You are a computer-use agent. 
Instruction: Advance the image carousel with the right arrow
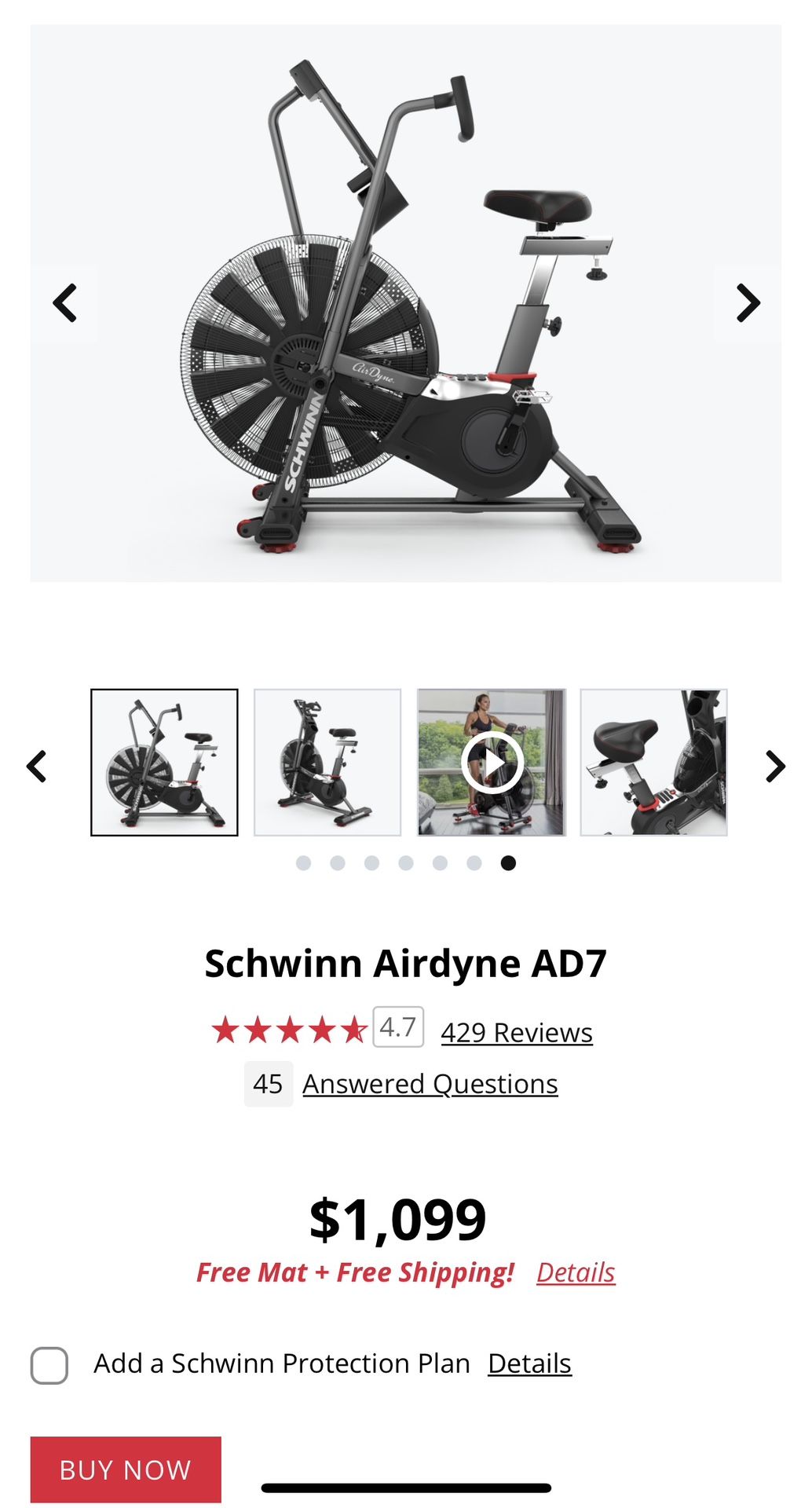click(748, 303)
